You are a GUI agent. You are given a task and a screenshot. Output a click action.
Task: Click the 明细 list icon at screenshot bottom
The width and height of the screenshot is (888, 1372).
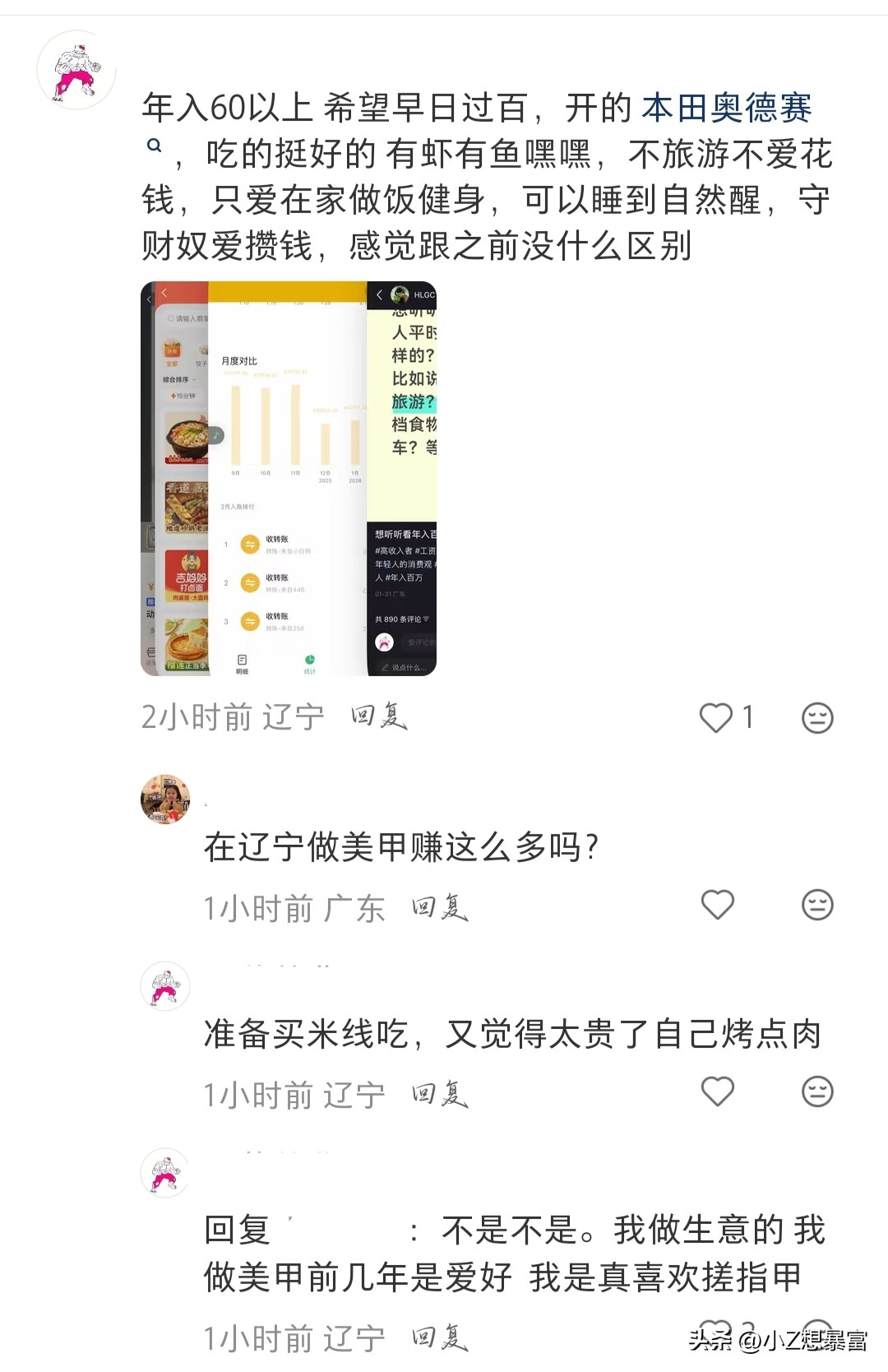pos(242,661)
